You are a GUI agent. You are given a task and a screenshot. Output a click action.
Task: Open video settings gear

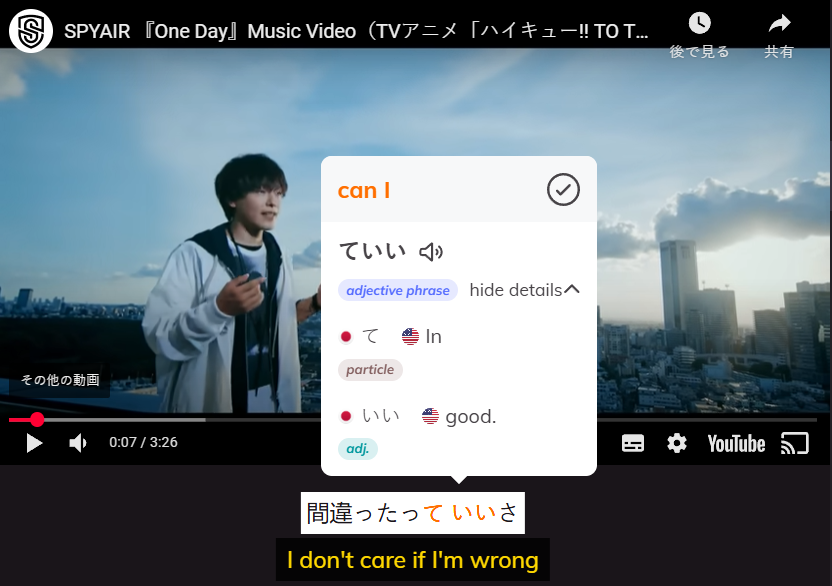coord(677,443)
